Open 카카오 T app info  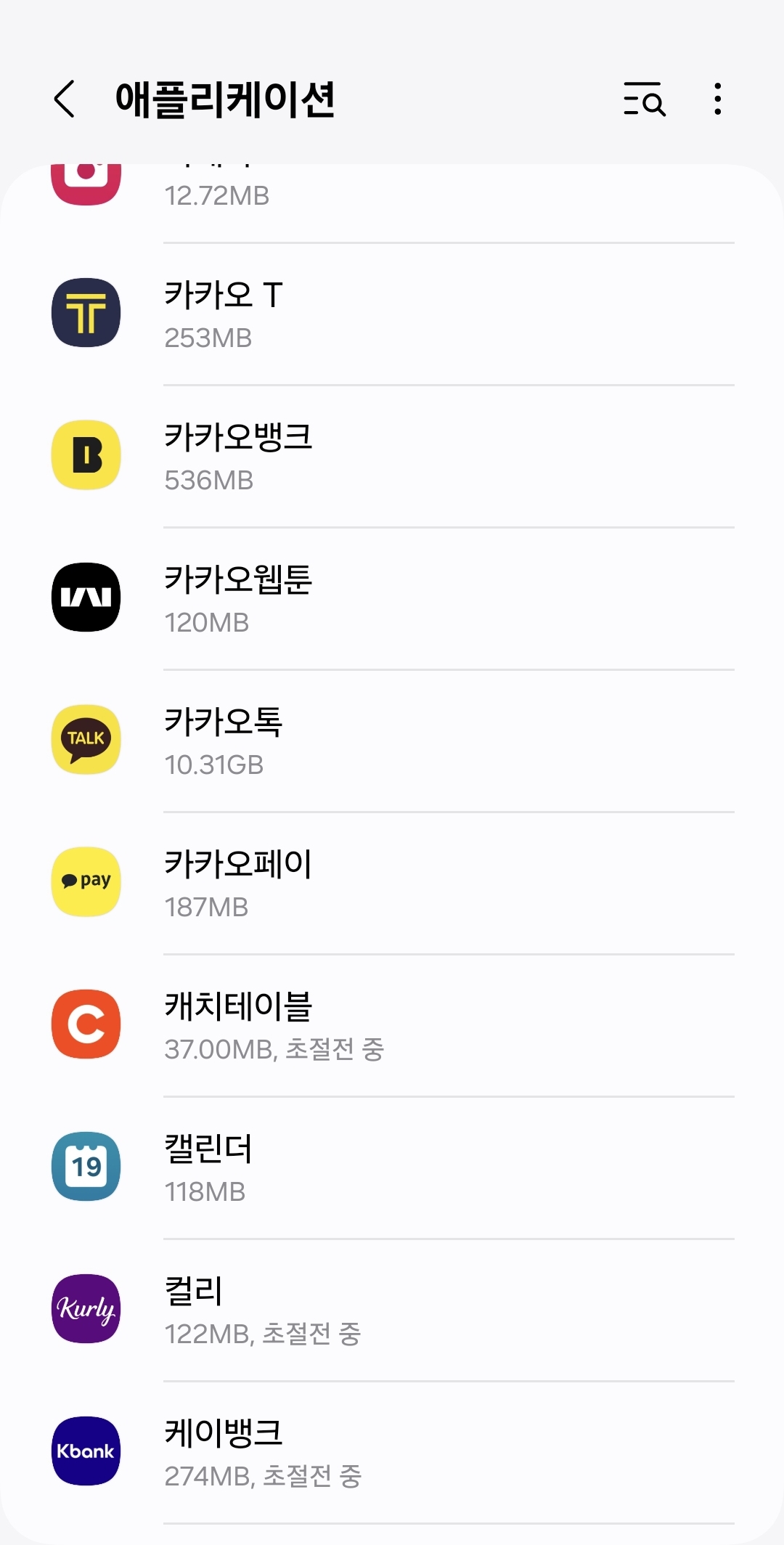click(x=392, y=314)
